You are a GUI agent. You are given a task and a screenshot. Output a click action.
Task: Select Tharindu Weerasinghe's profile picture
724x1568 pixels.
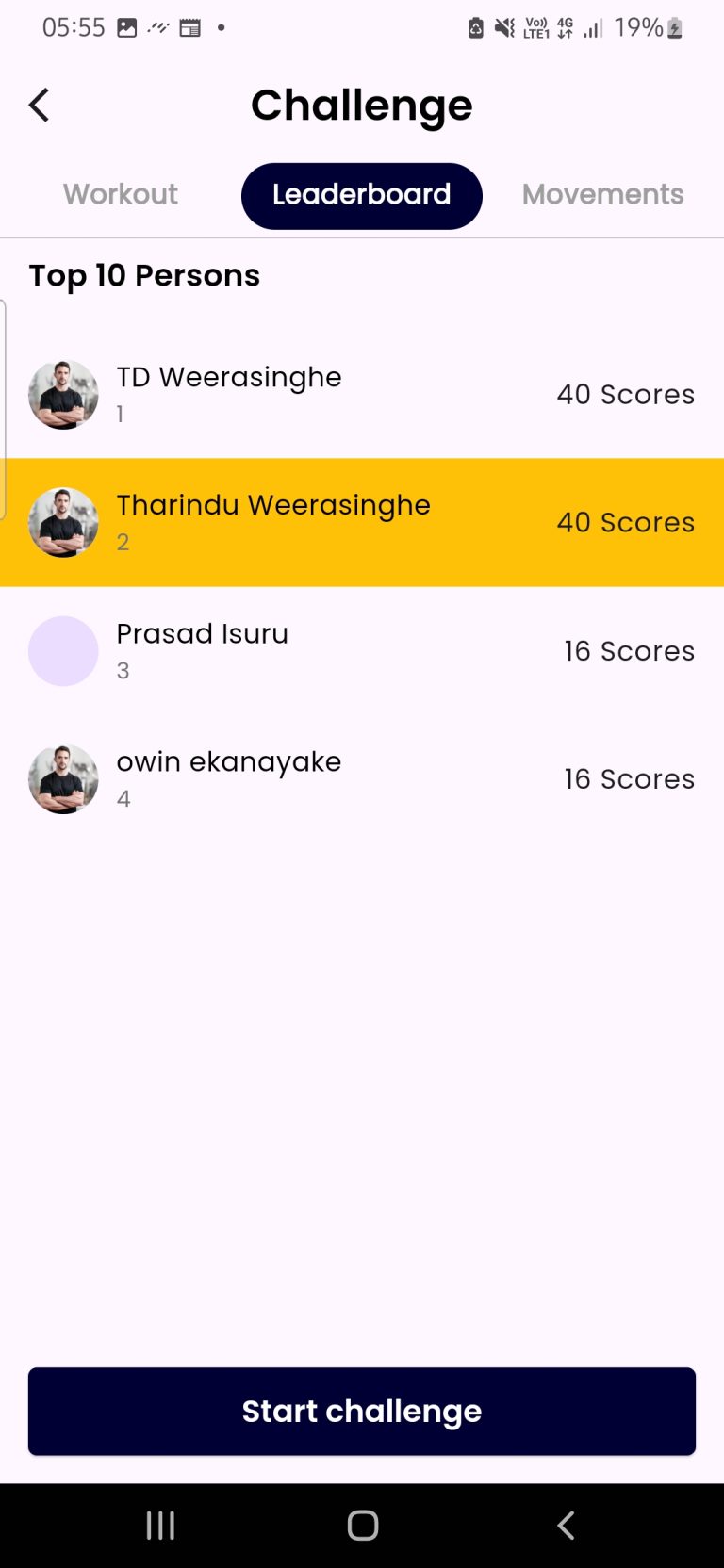click(x=63, y=522)
